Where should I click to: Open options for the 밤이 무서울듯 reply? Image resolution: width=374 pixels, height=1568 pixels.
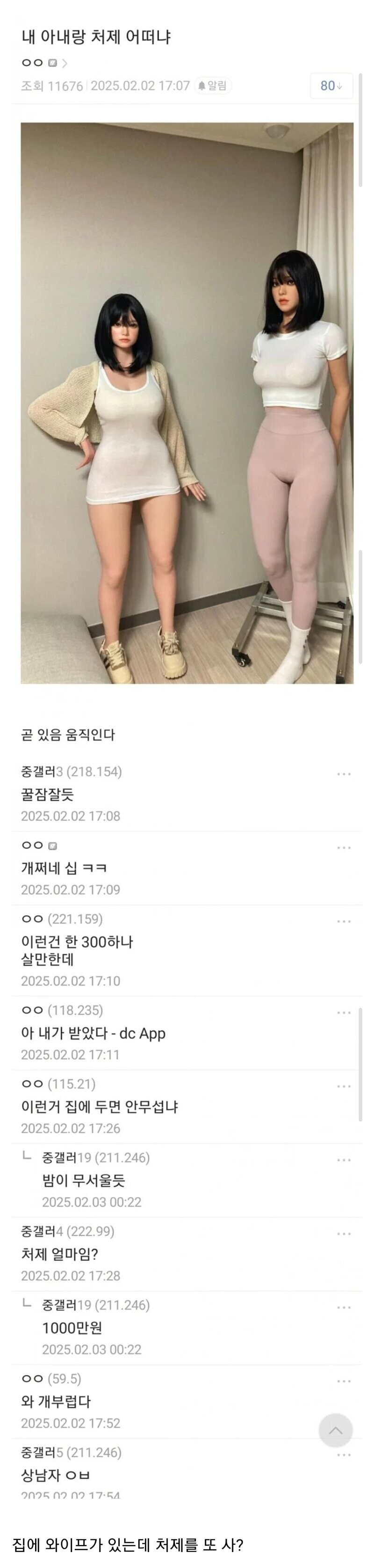344,1160
